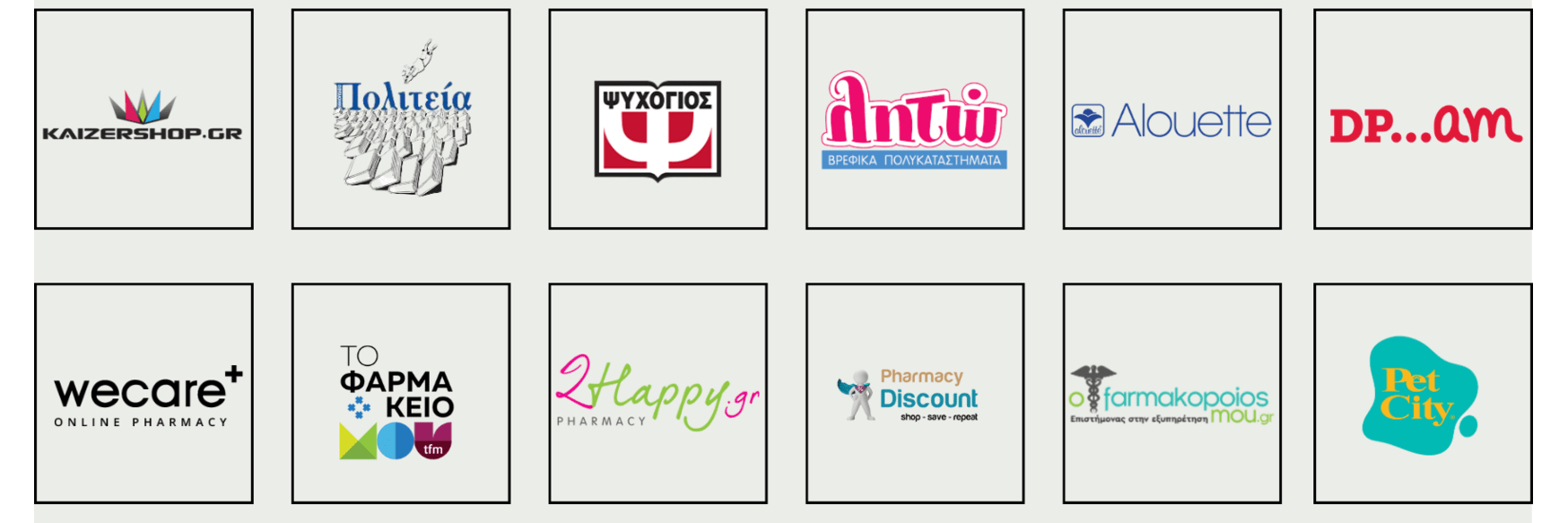Tap the Pet City store tile

tap(1424, 394)
